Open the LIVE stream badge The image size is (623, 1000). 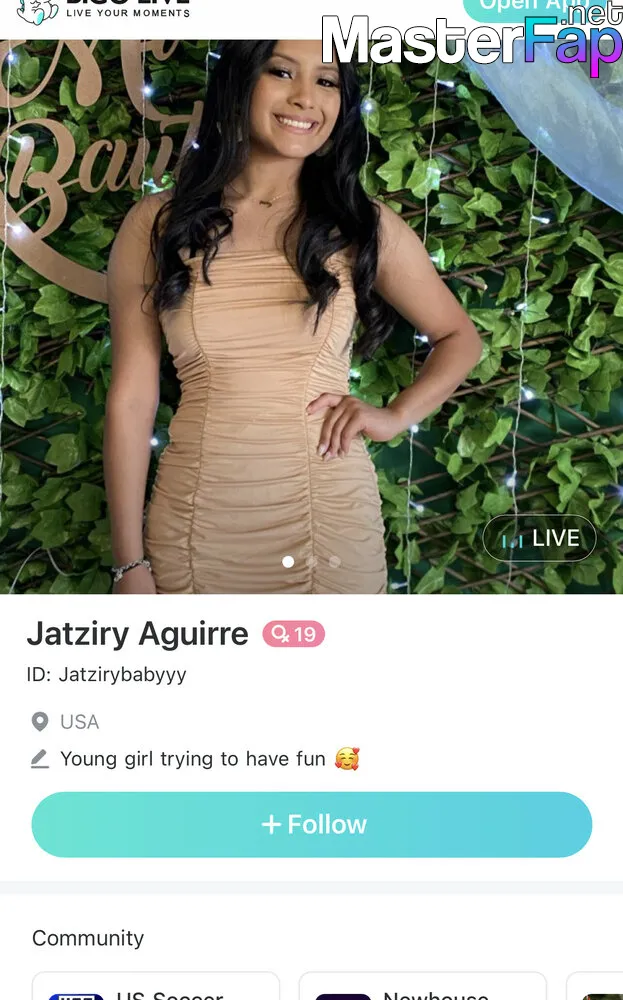pyautogui.click(x=539, y=538)
